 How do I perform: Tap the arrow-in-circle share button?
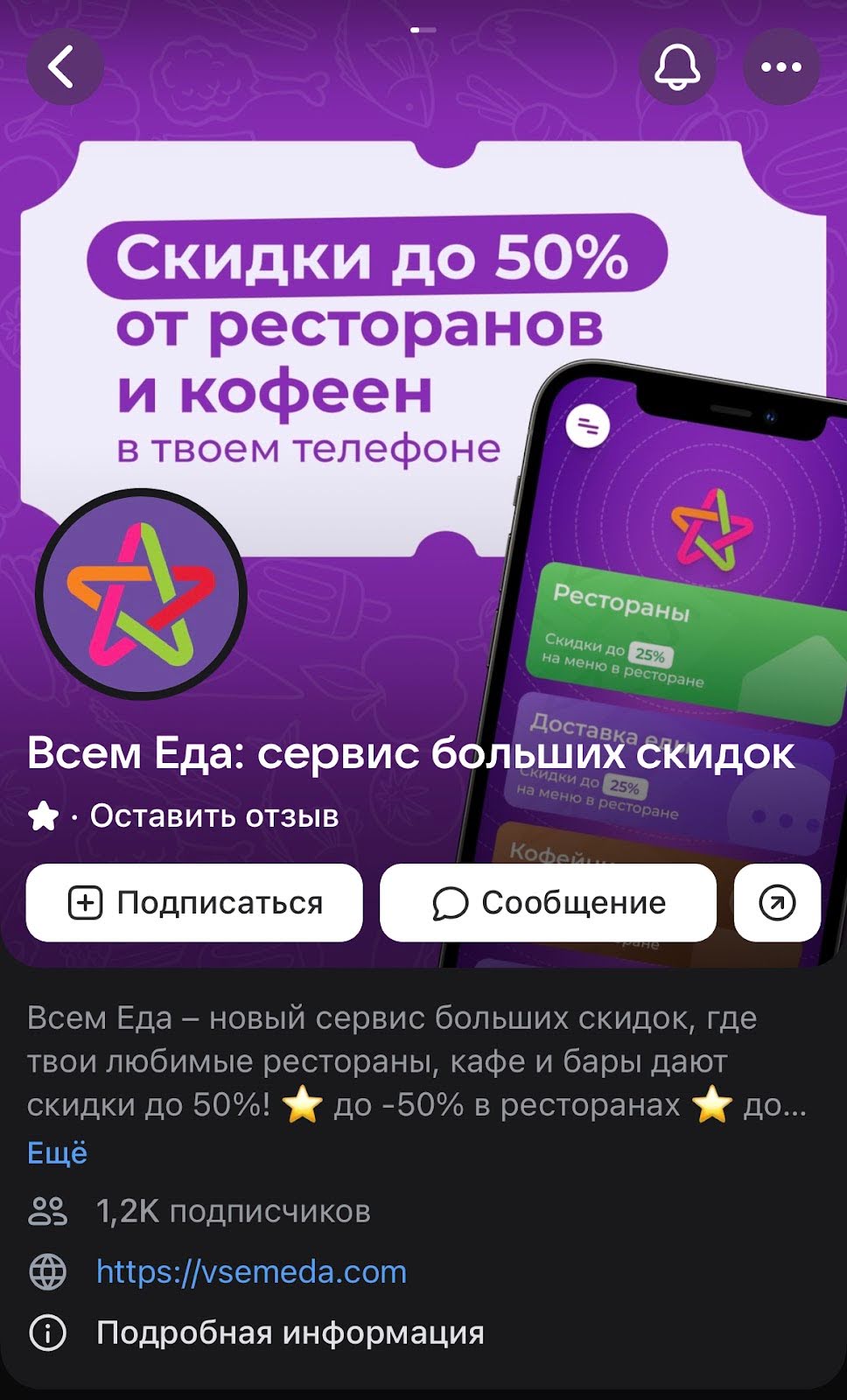tap(777, 903)
